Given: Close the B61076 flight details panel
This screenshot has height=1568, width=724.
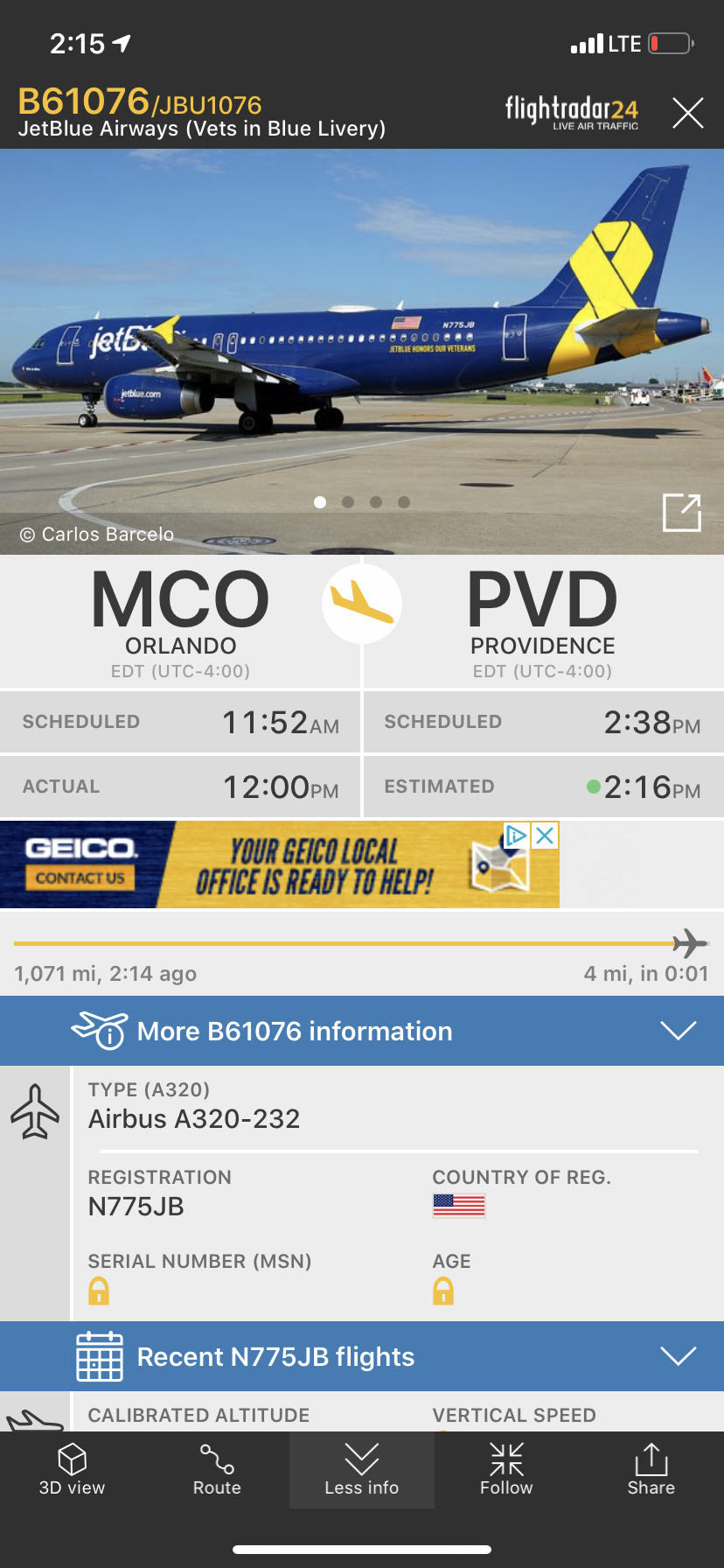Looking at the screenshot, I should (x=687, y=113).
